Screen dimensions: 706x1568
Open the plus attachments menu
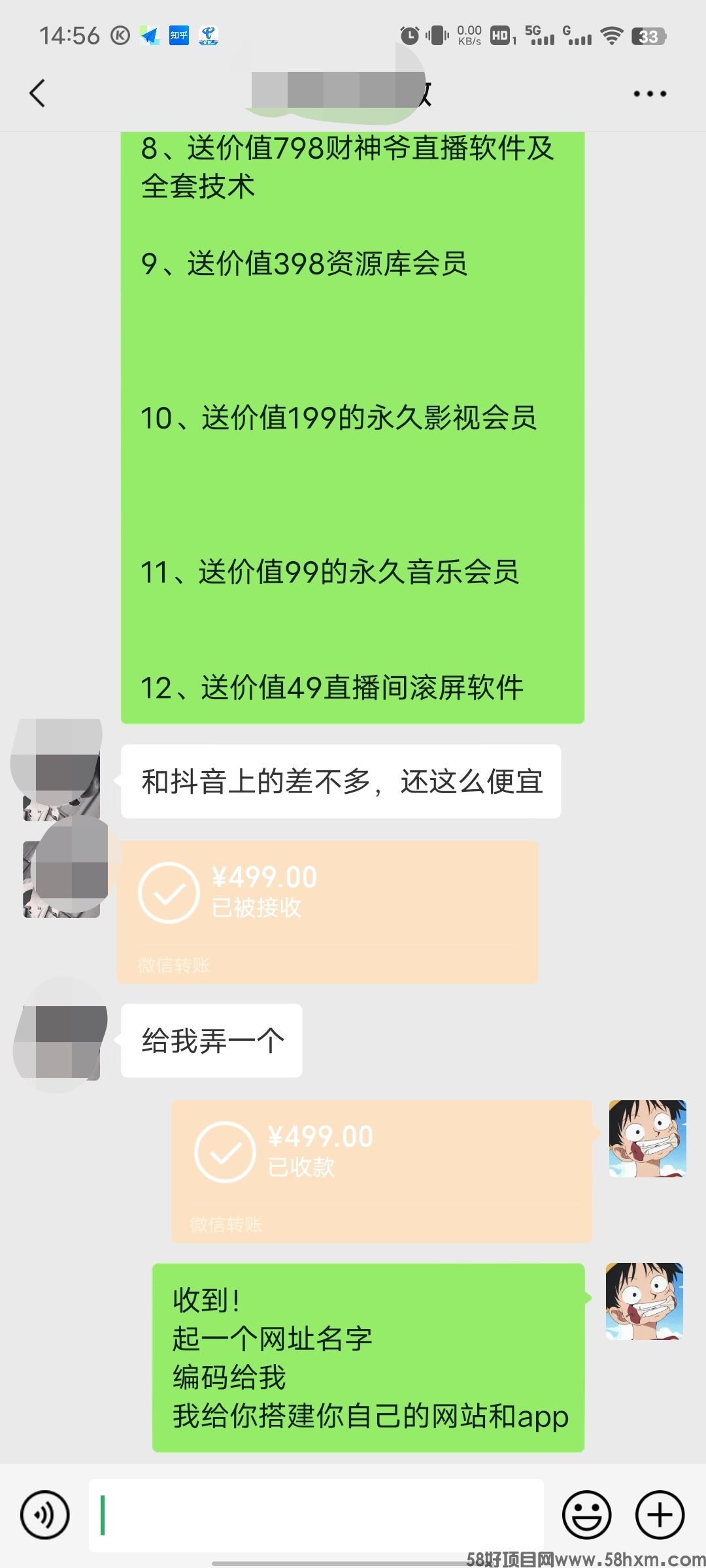(660, 1514)
